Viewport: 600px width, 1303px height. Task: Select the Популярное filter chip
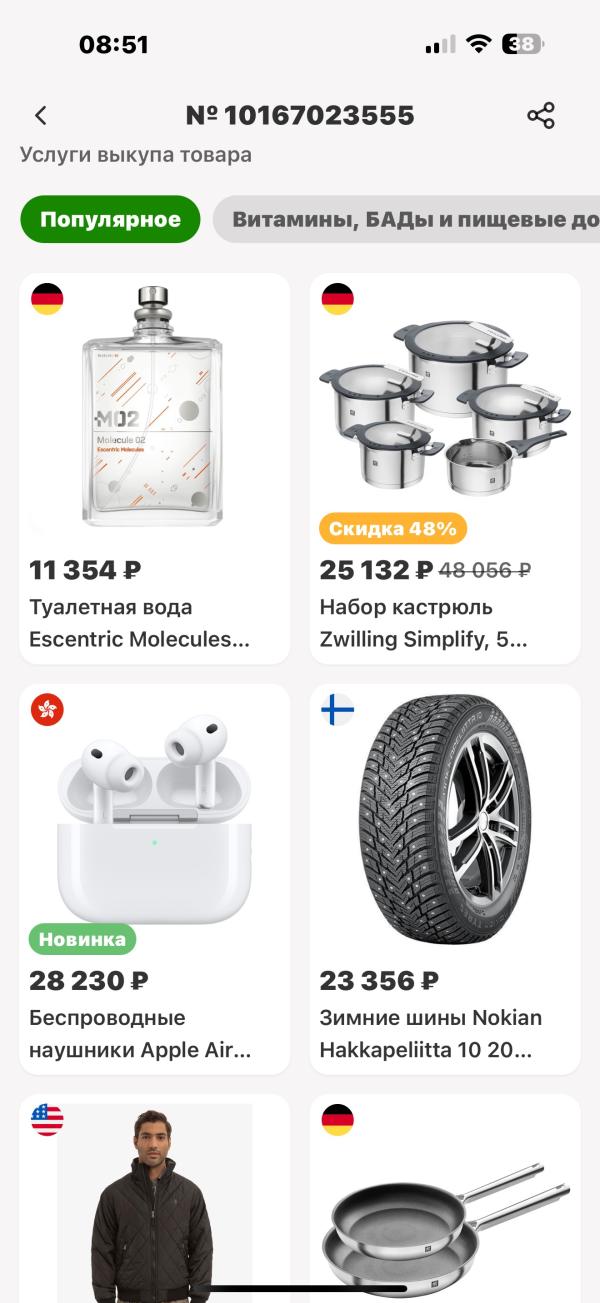(x=110, y=220)
